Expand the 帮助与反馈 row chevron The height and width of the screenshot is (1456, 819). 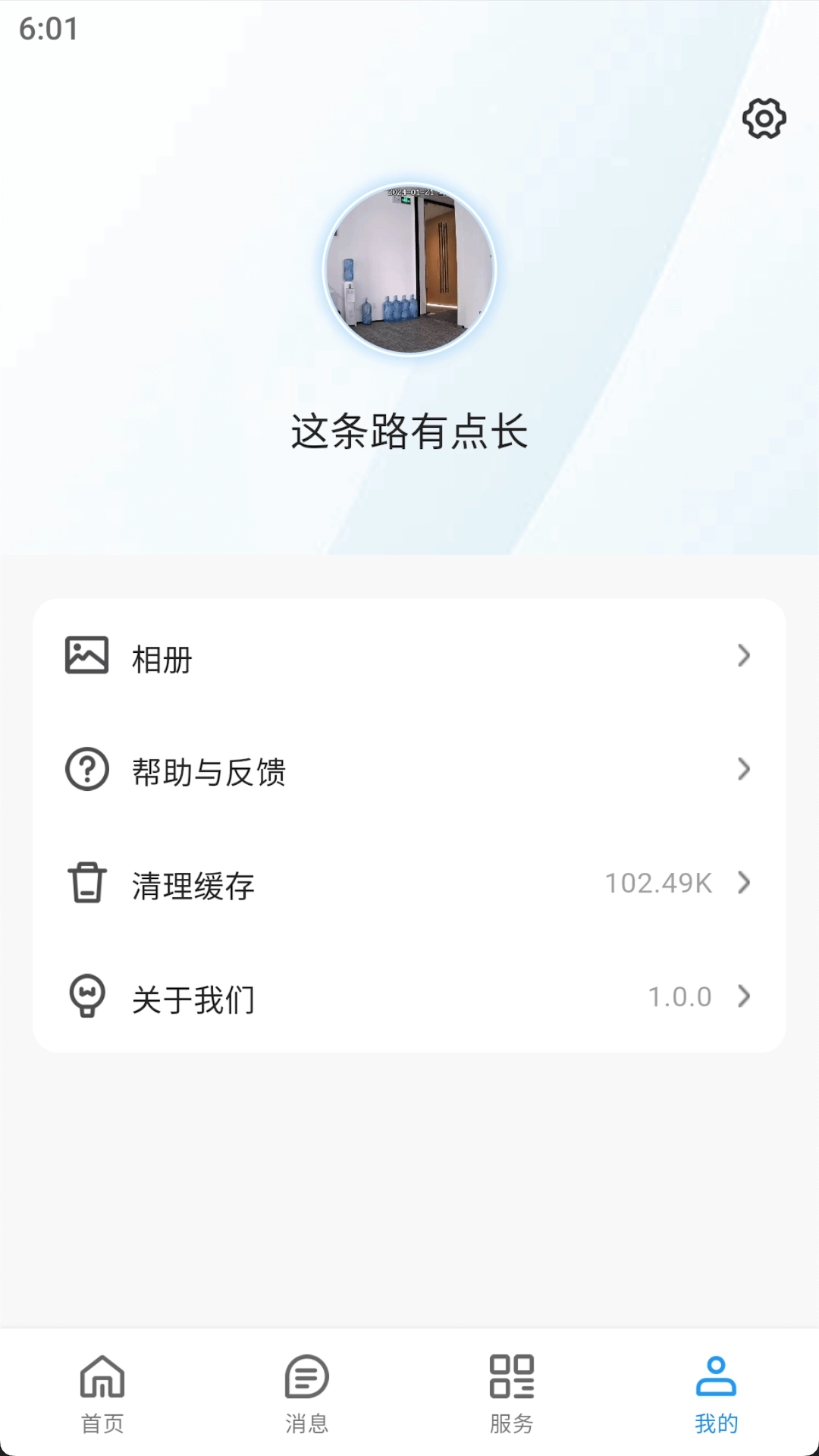(x=744, y=771)
